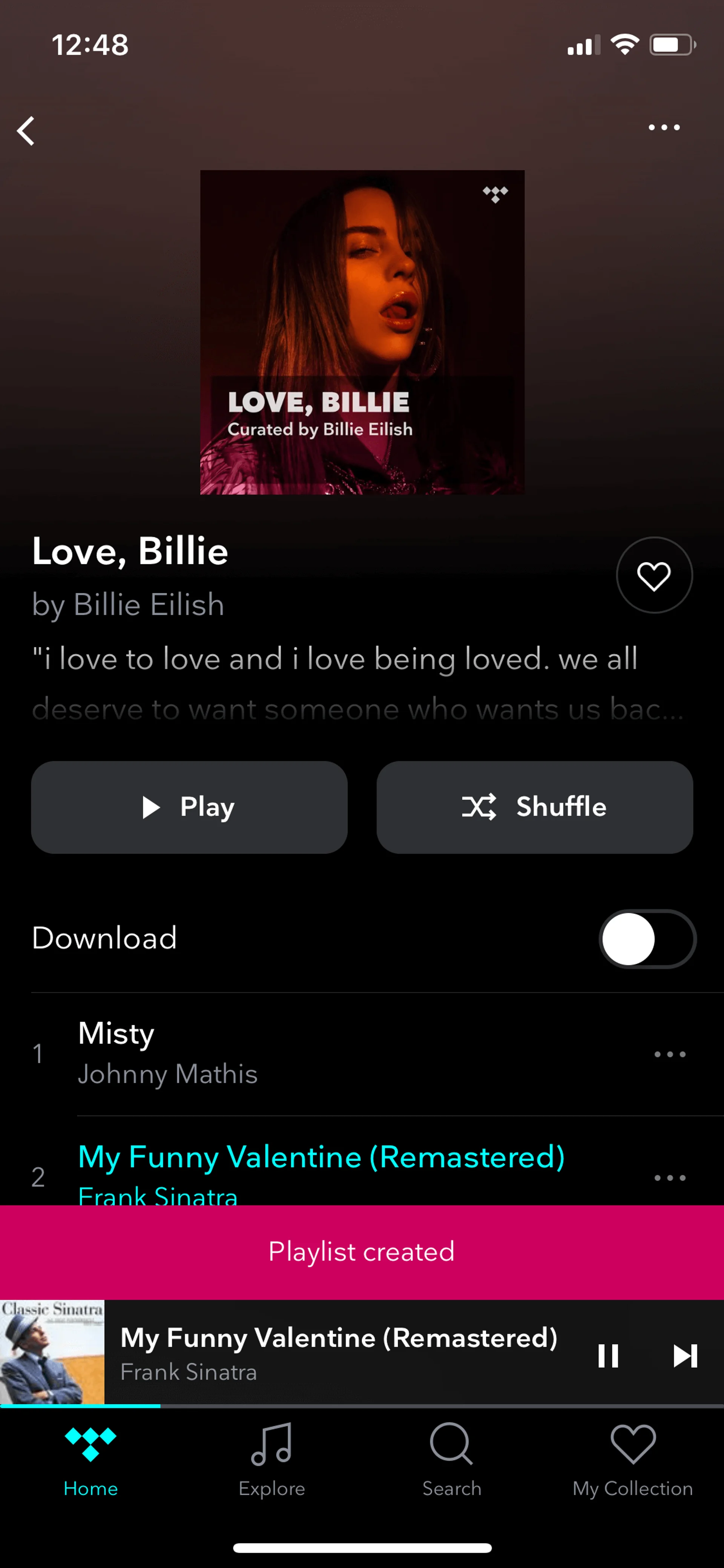Screen dimensions: 724x1568
Task: Switch to the Home tab
Action: 90,1461
